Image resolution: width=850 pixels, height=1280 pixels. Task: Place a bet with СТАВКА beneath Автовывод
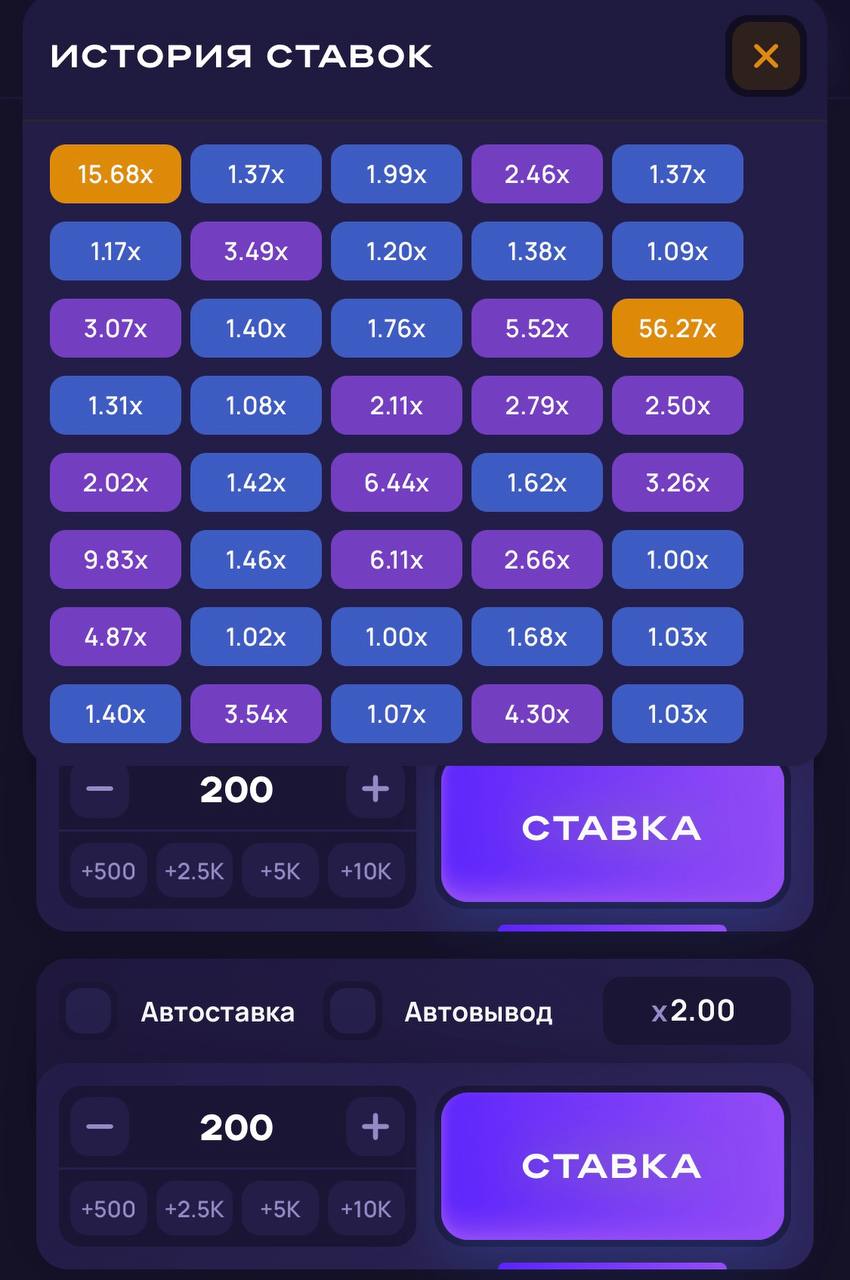click(x=612, y=1166)
